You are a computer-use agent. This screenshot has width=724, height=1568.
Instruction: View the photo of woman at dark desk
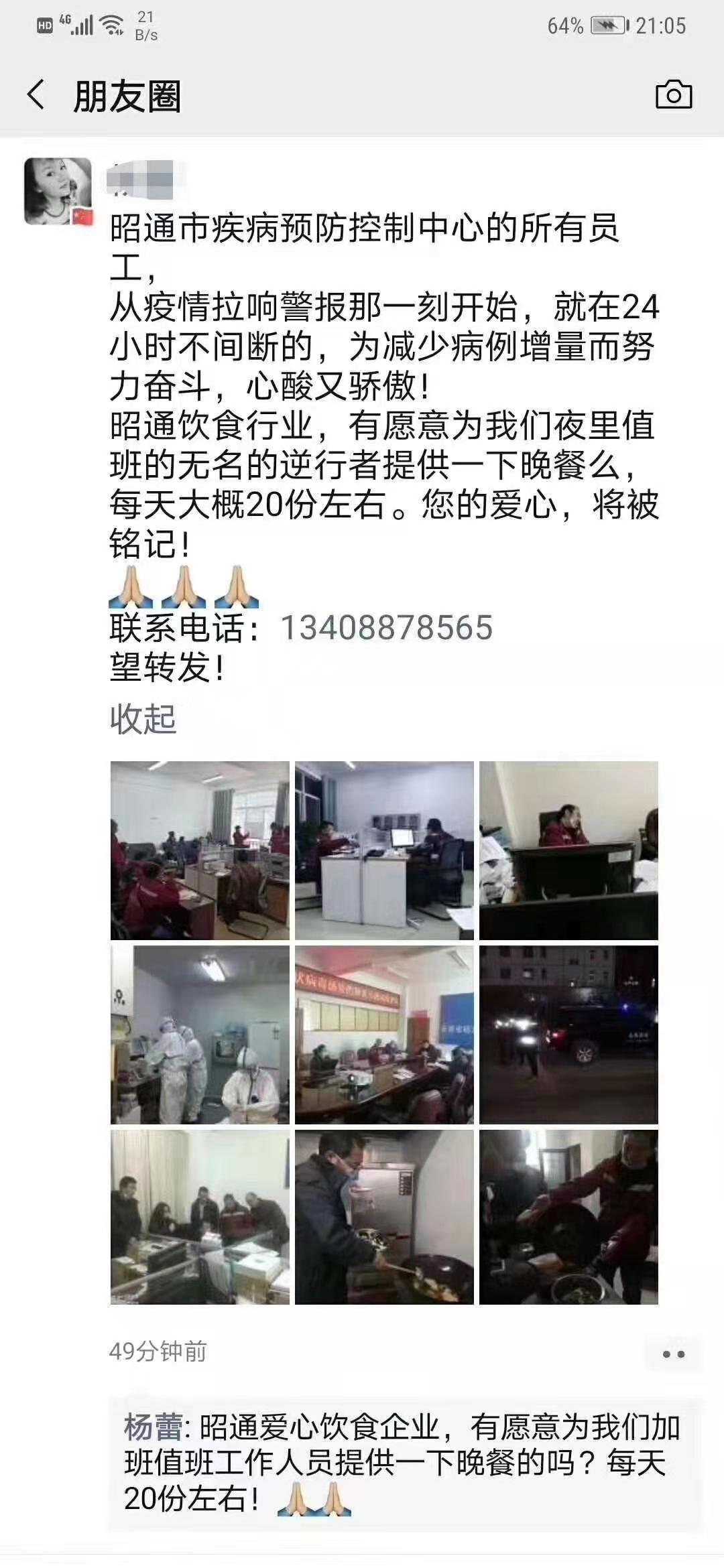[x=568, y=850]
